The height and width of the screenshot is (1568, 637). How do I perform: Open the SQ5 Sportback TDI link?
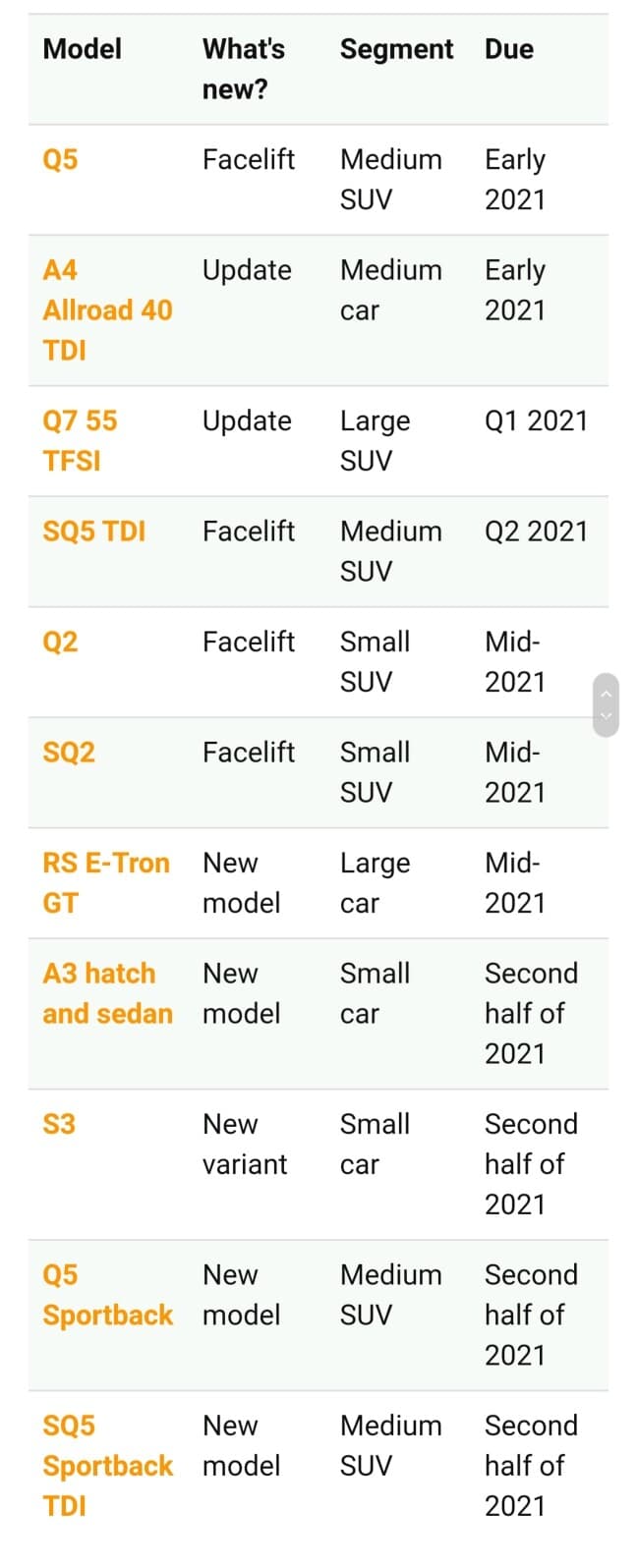click(106, 1465)
